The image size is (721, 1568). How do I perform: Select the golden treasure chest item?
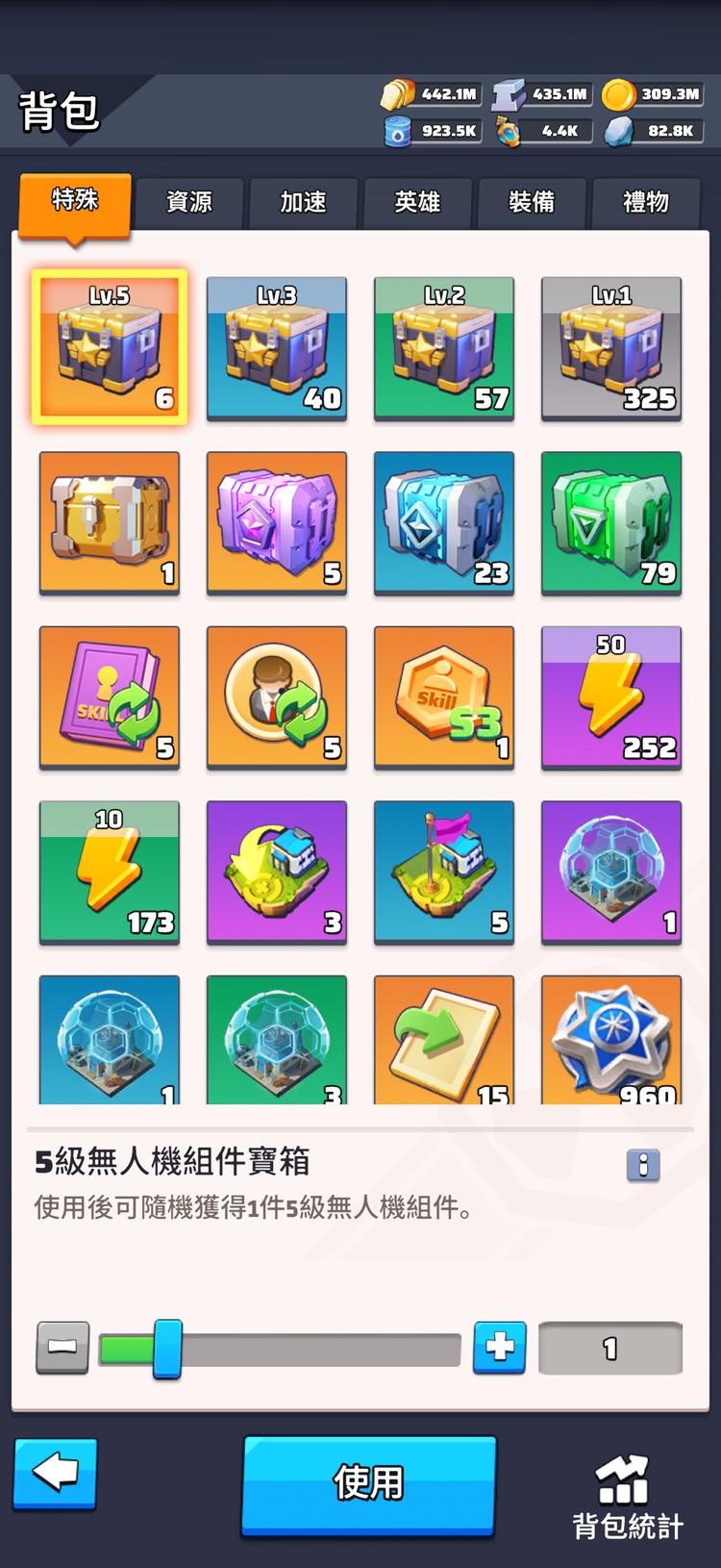(x=110, y=522)
